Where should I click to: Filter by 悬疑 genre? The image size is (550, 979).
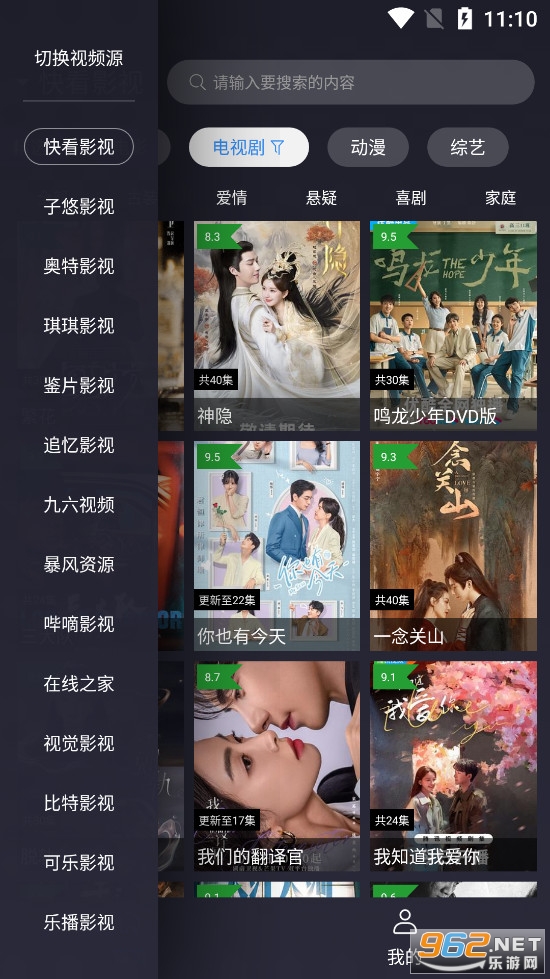pos(322,198)
